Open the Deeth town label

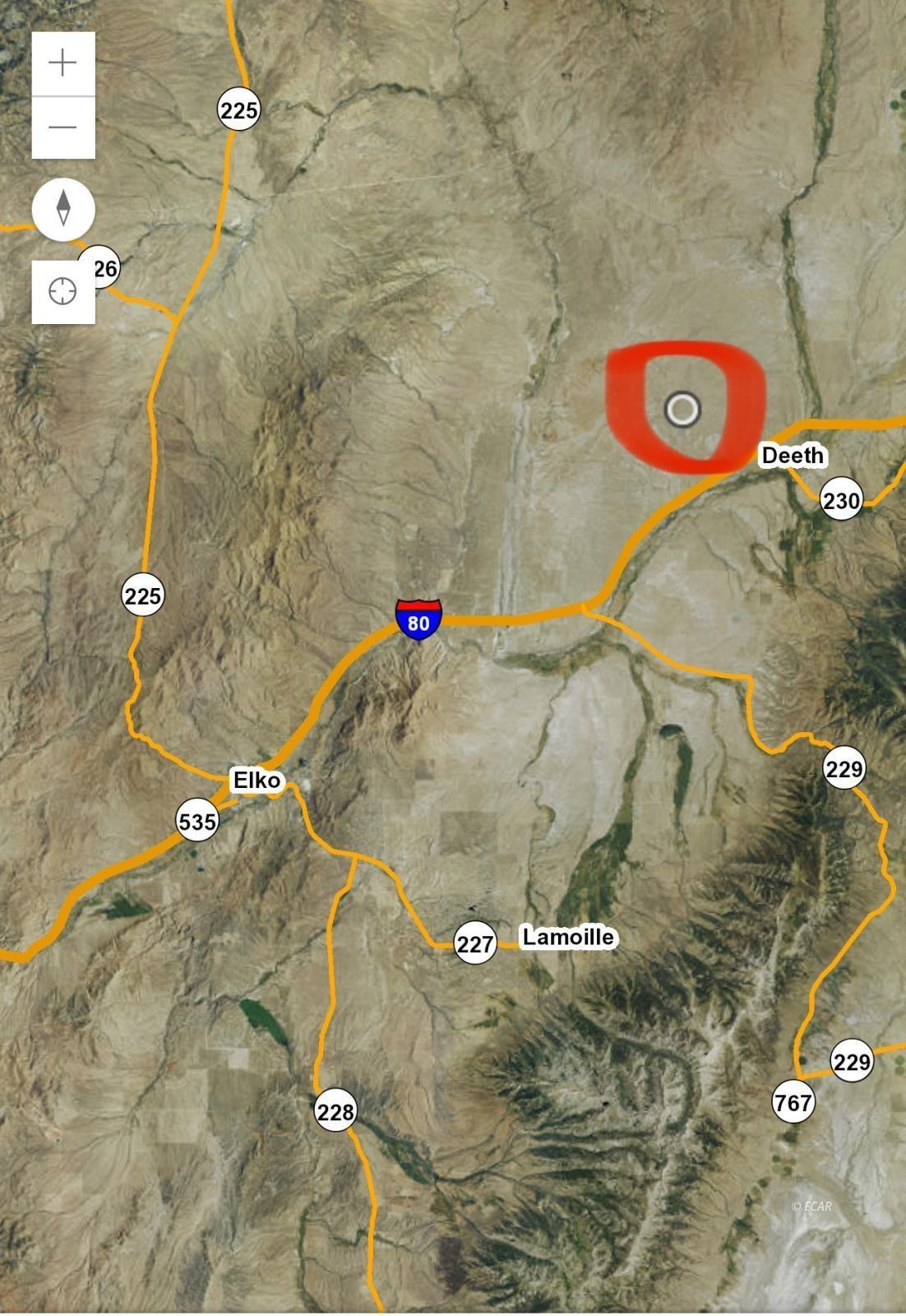pos(793,455)
